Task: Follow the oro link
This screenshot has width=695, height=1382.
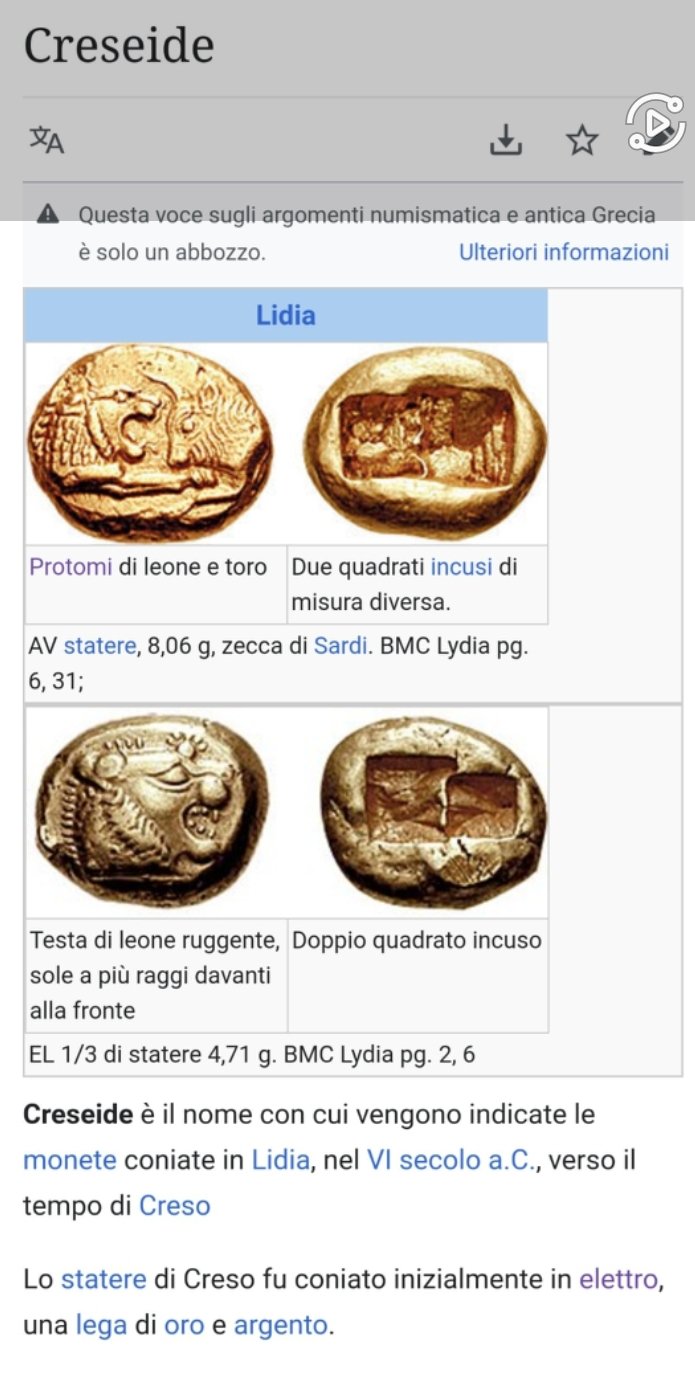Action: 184,1325
